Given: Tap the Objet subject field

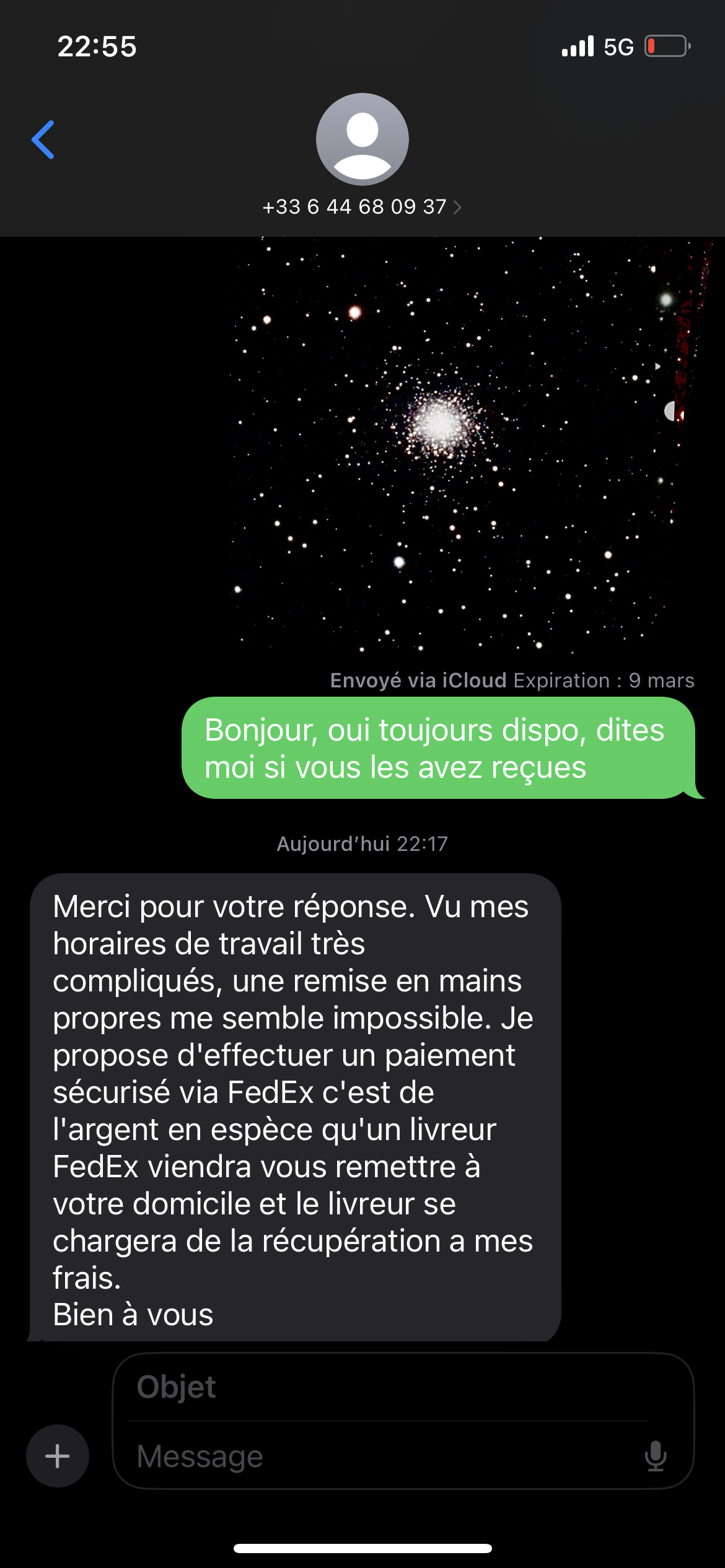Looking at the screenshot, I should tap(384, 1387).
